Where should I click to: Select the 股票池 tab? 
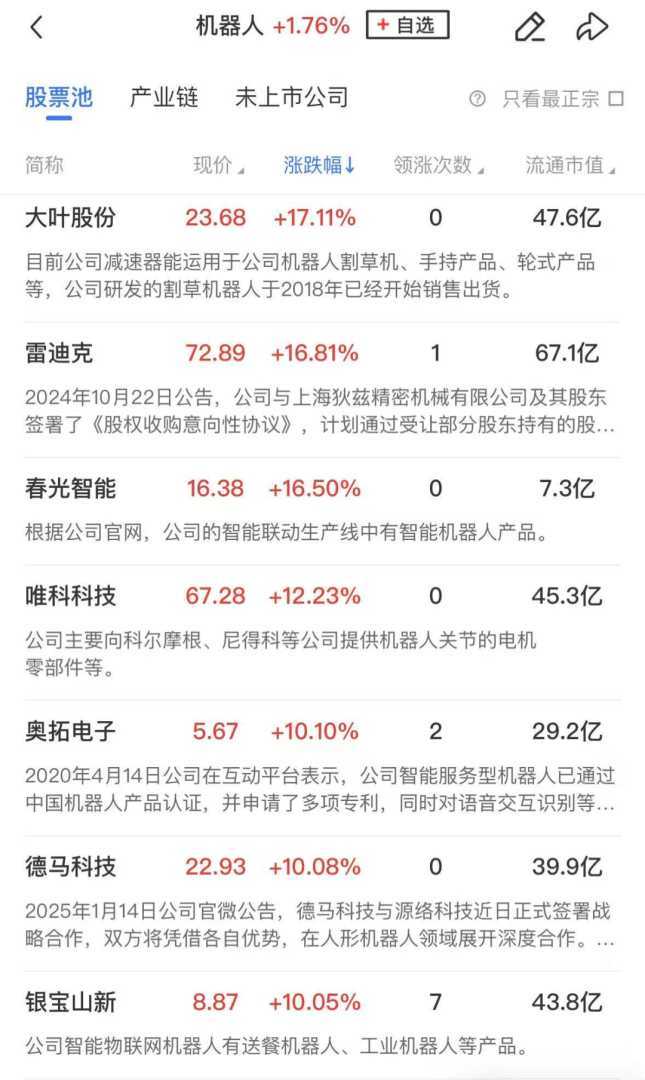(59, 97)
